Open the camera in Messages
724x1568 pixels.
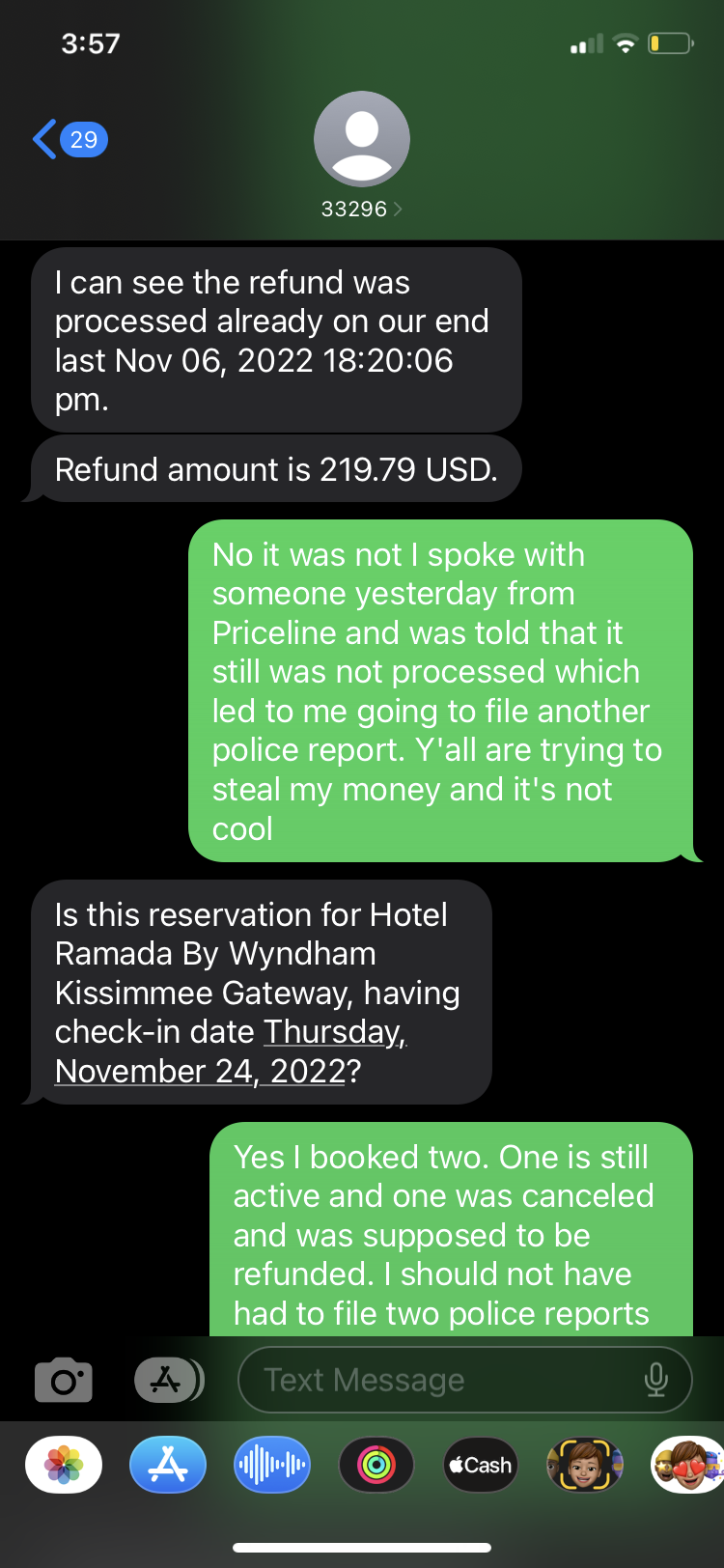pyautogui.click(x=63, y=1379)
